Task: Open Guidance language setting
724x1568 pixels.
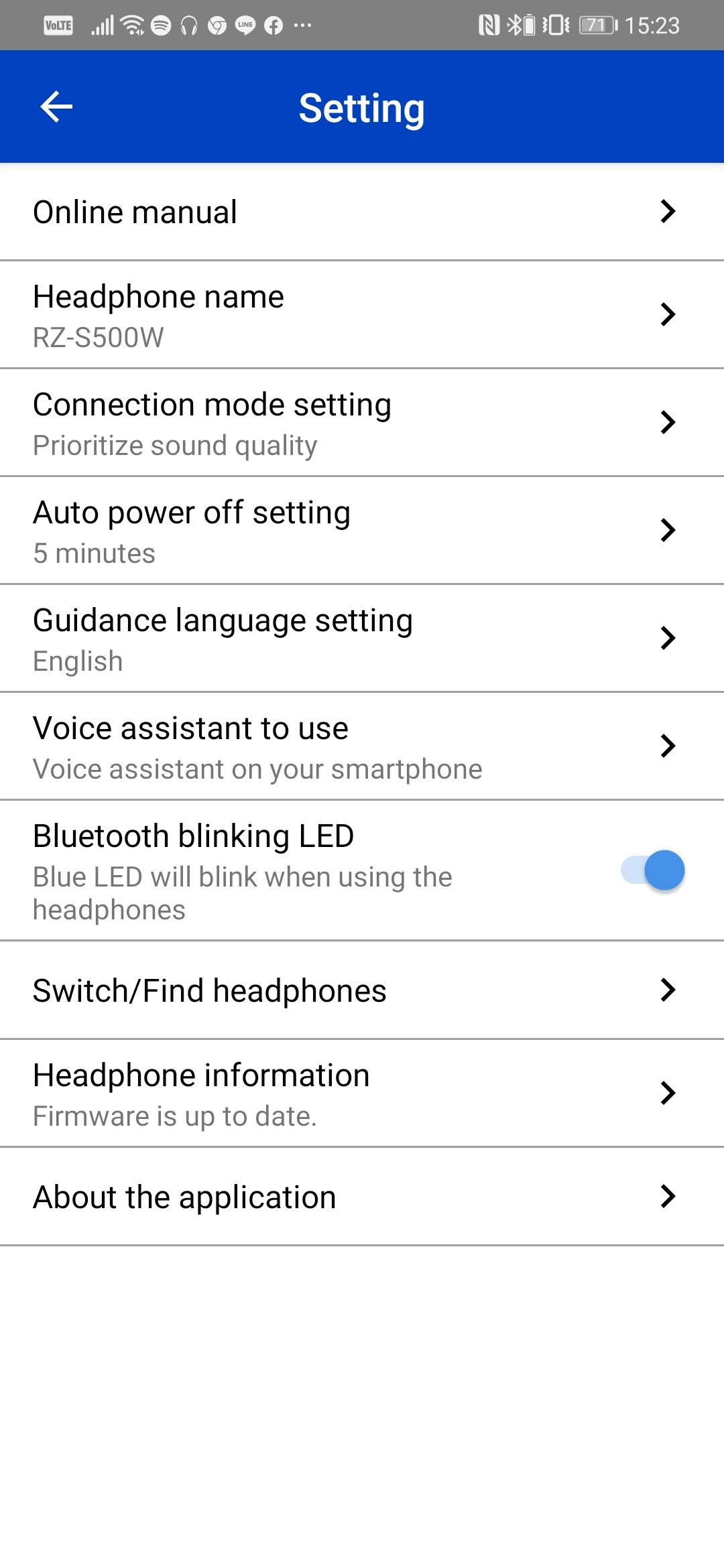Action: [362, 639]
